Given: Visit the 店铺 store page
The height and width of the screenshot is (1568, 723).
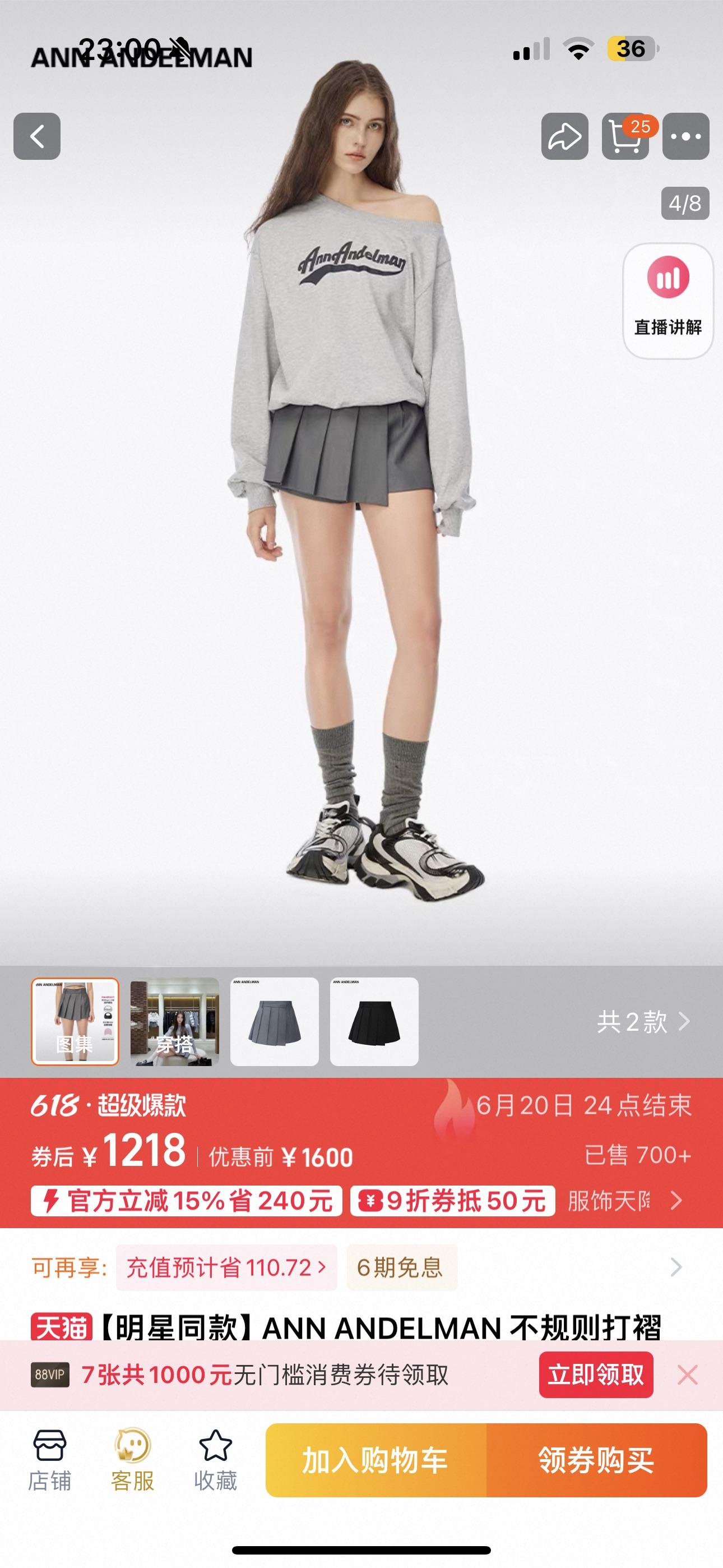Looking at the screenshot, I should pos(50,1461).
